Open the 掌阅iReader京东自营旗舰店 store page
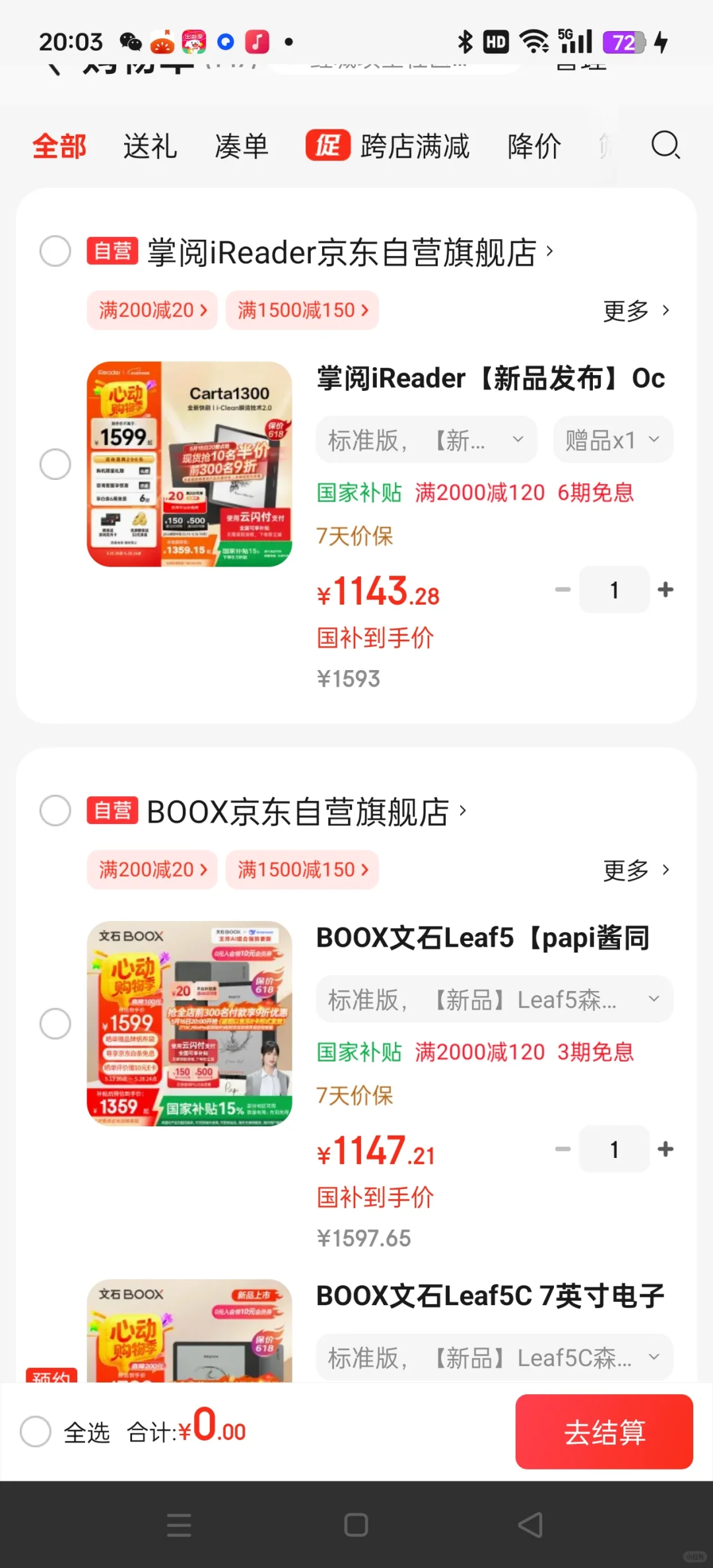 pyautogui.click(x=343, y=252)
